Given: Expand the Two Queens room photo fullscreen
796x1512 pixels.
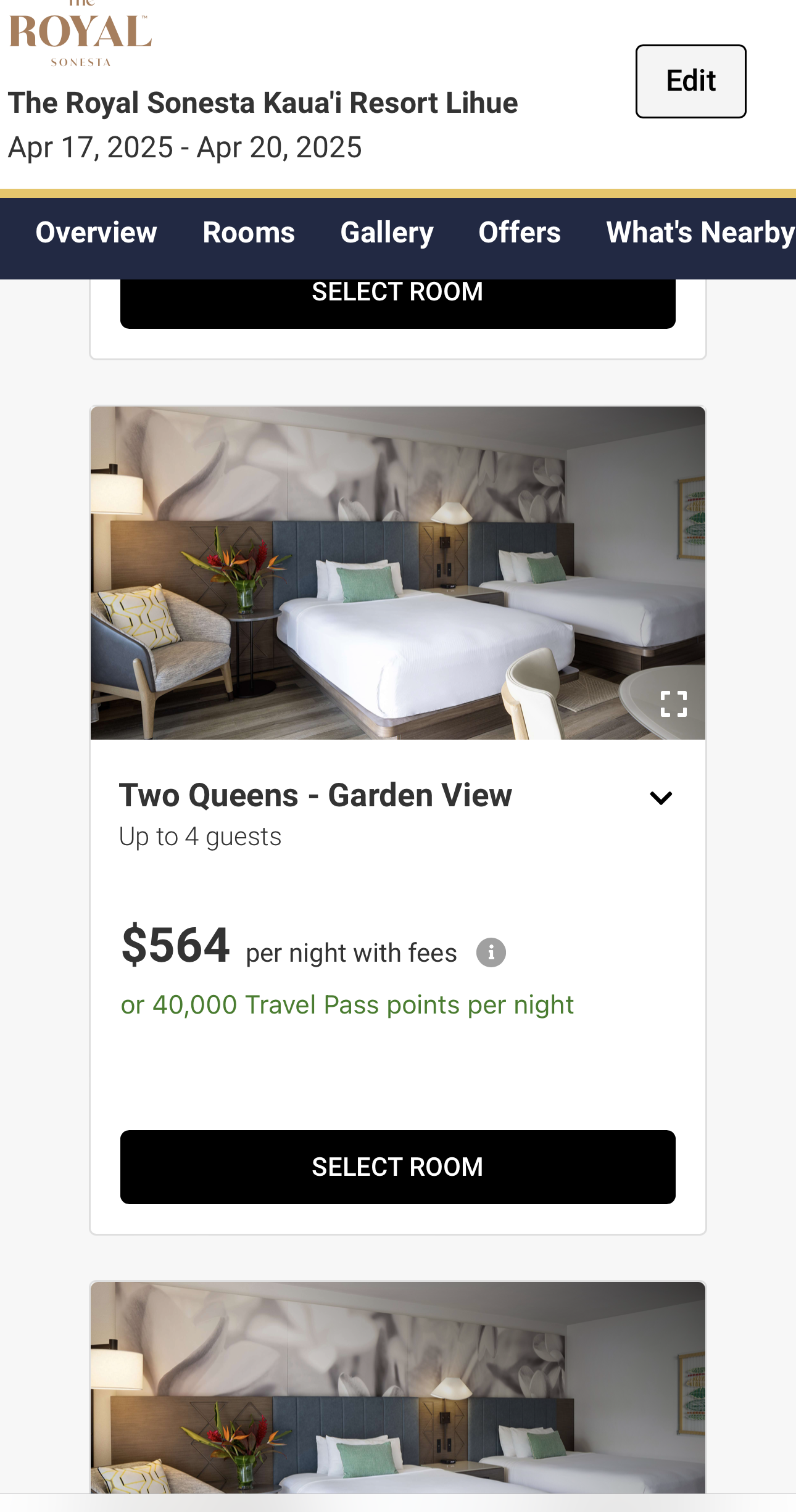Looking at the screenshot, I should tap(673, 704).
